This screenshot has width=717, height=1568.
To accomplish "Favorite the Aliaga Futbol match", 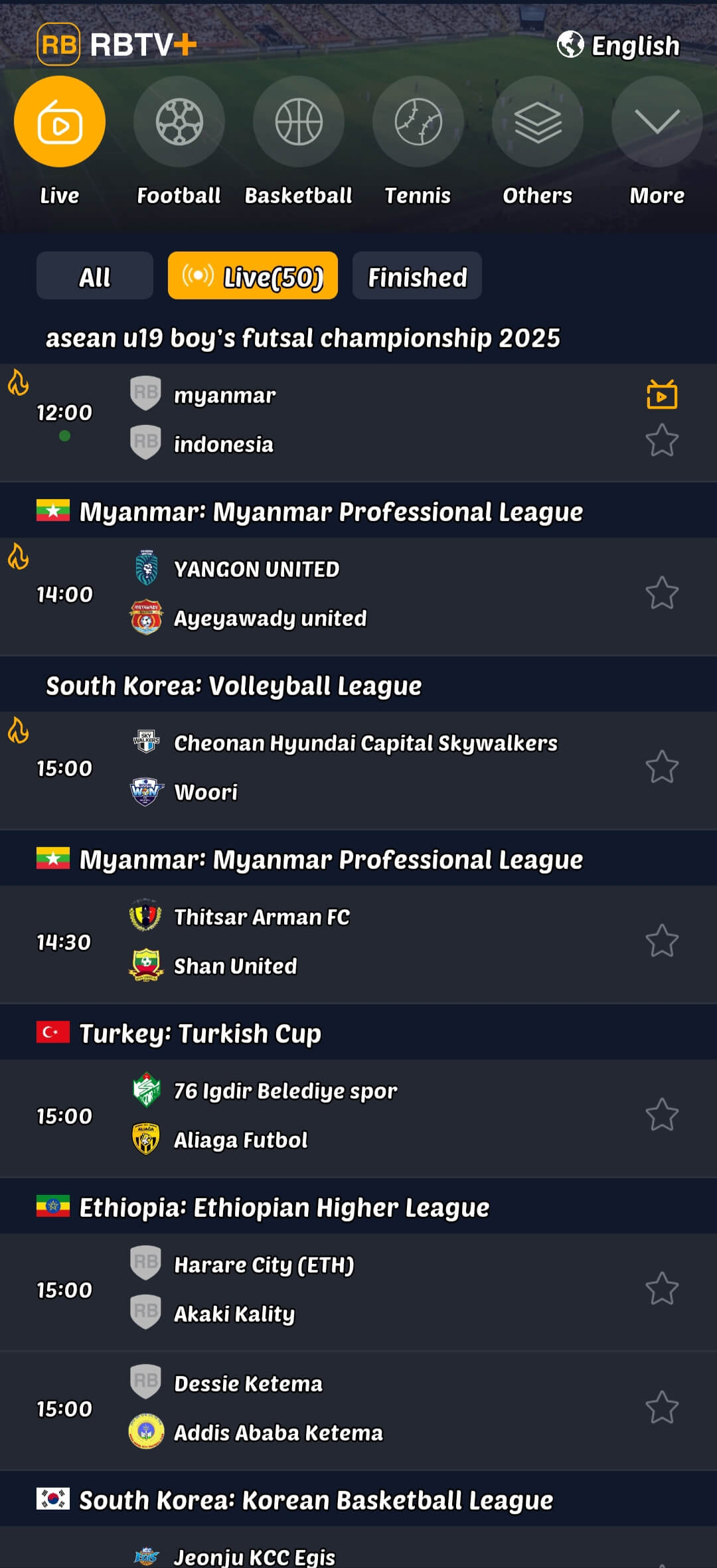I will pos(662,1115).
